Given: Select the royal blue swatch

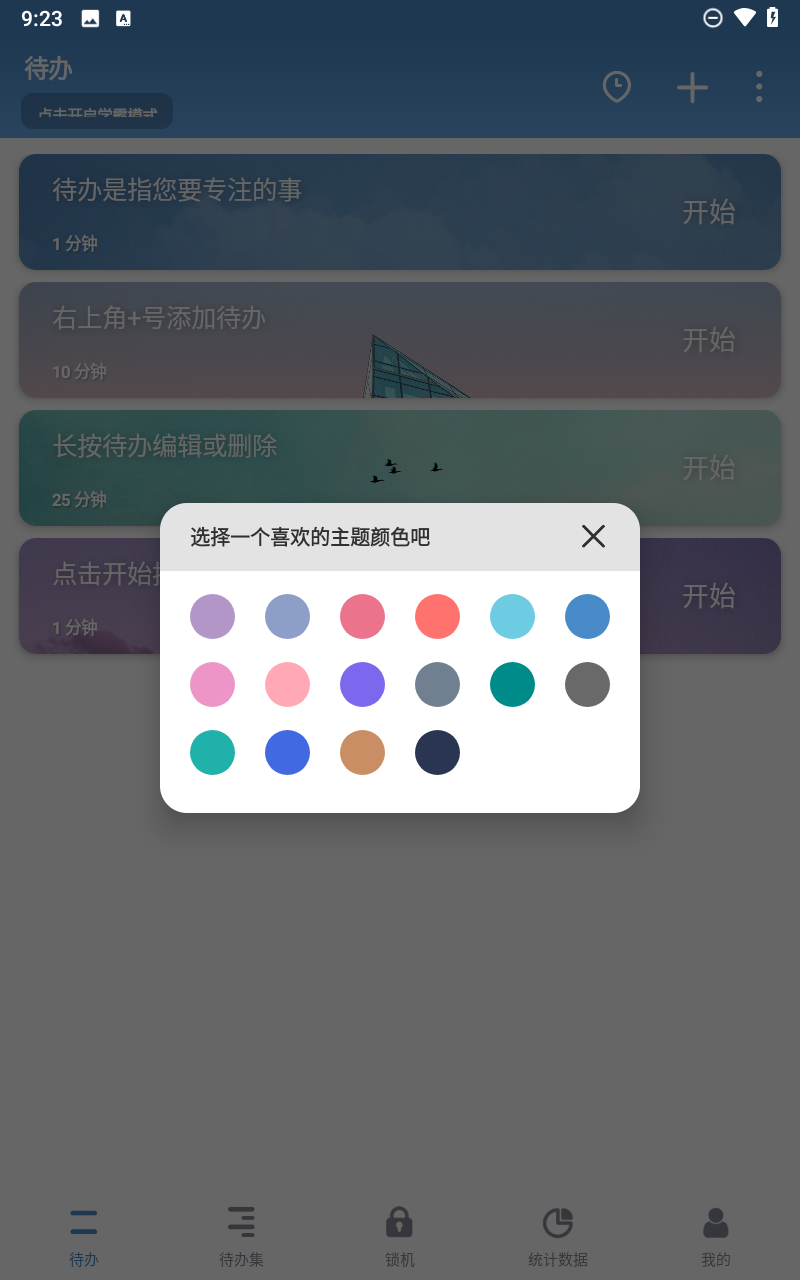Looking at the screenshot, I should coord(287,752).
